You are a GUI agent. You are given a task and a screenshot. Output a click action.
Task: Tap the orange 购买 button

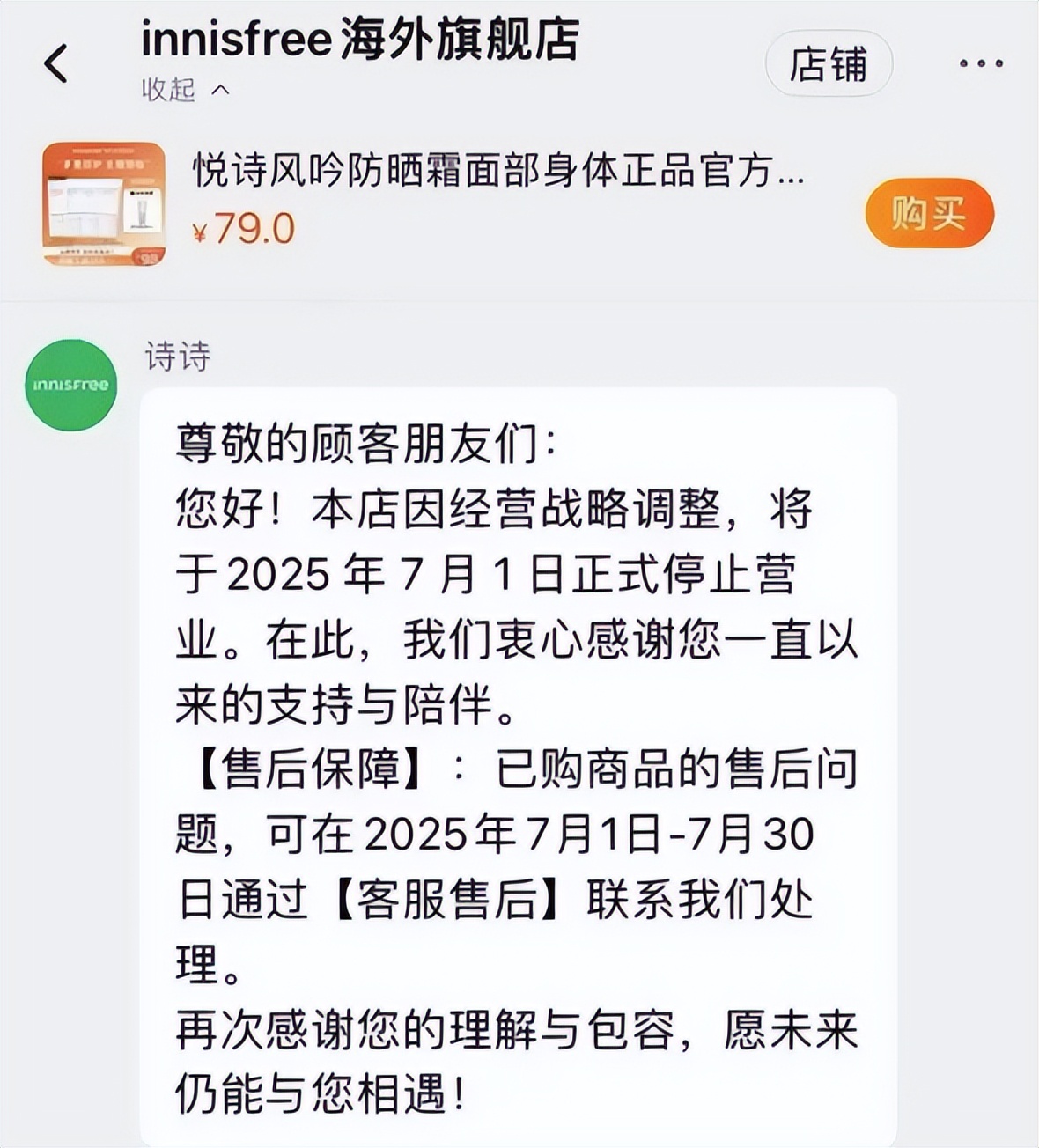[x=929, y=213]
